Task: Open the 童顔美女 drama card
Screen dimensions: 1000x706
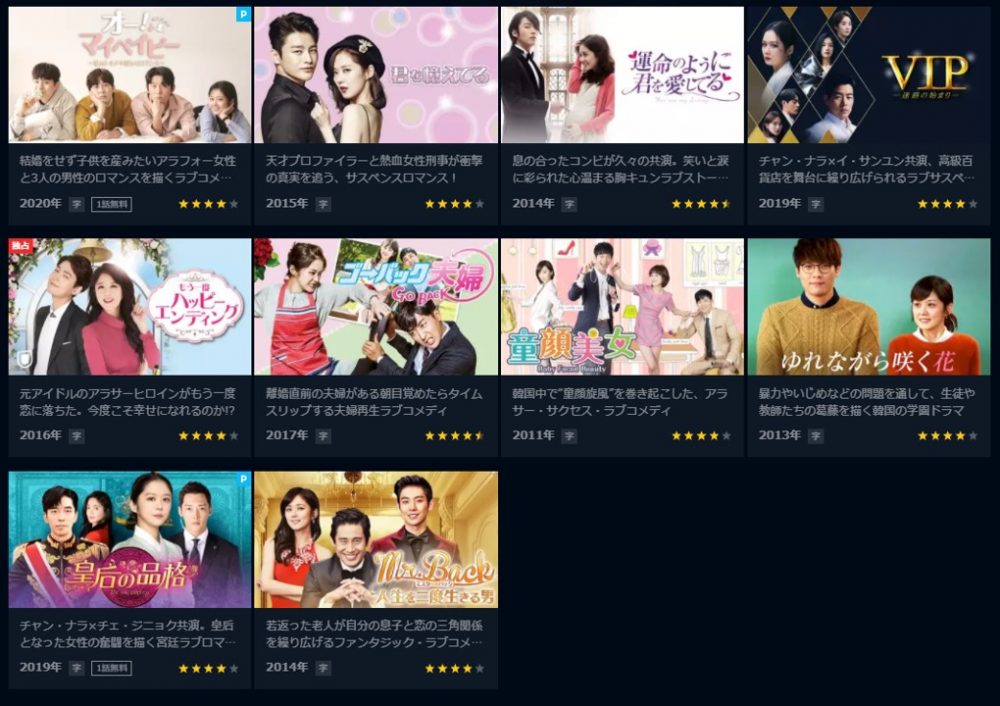Action: [x=622, y=307]
